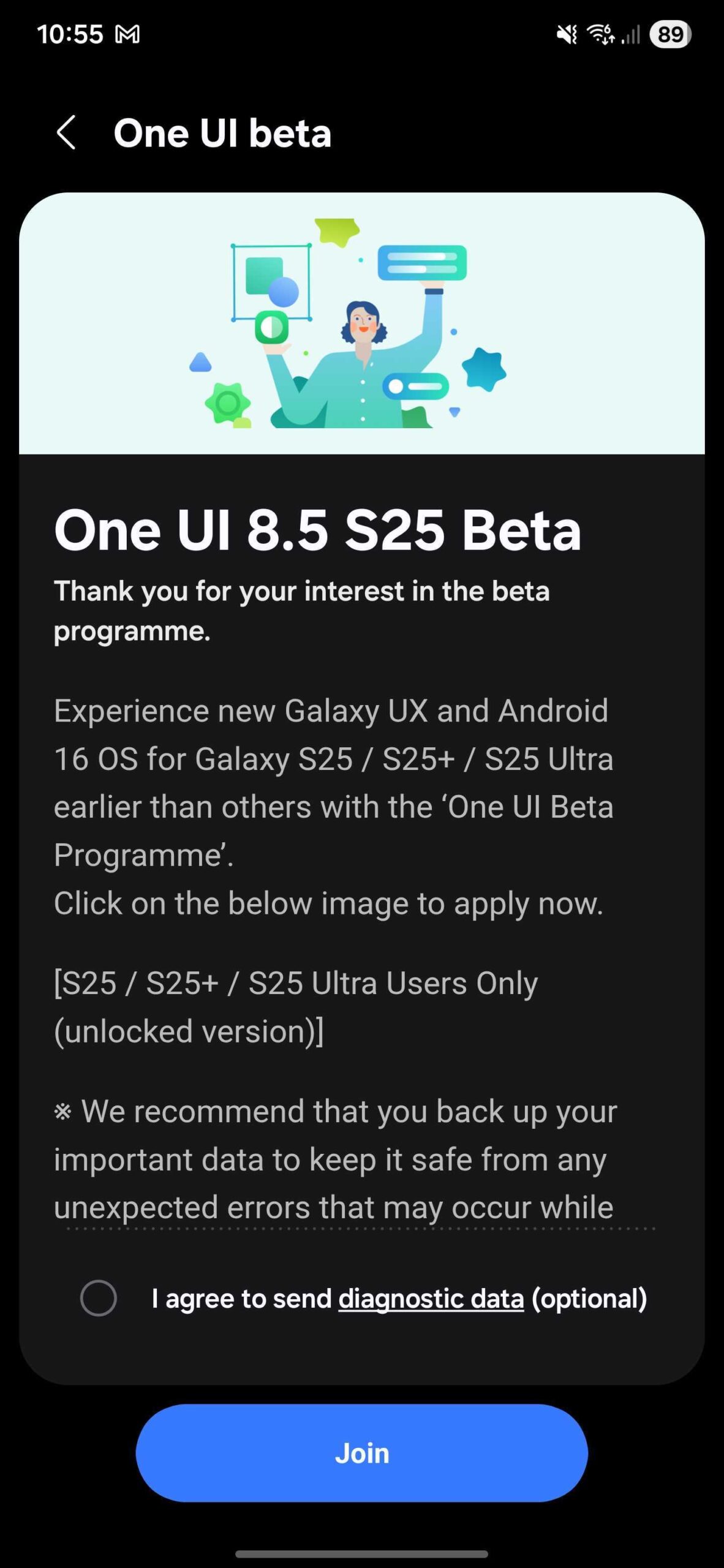This screenshot has height=1568, width=724.
Task: Tap the One UI 8.5 S25 Beta heading
Action: tap(318, 532)
